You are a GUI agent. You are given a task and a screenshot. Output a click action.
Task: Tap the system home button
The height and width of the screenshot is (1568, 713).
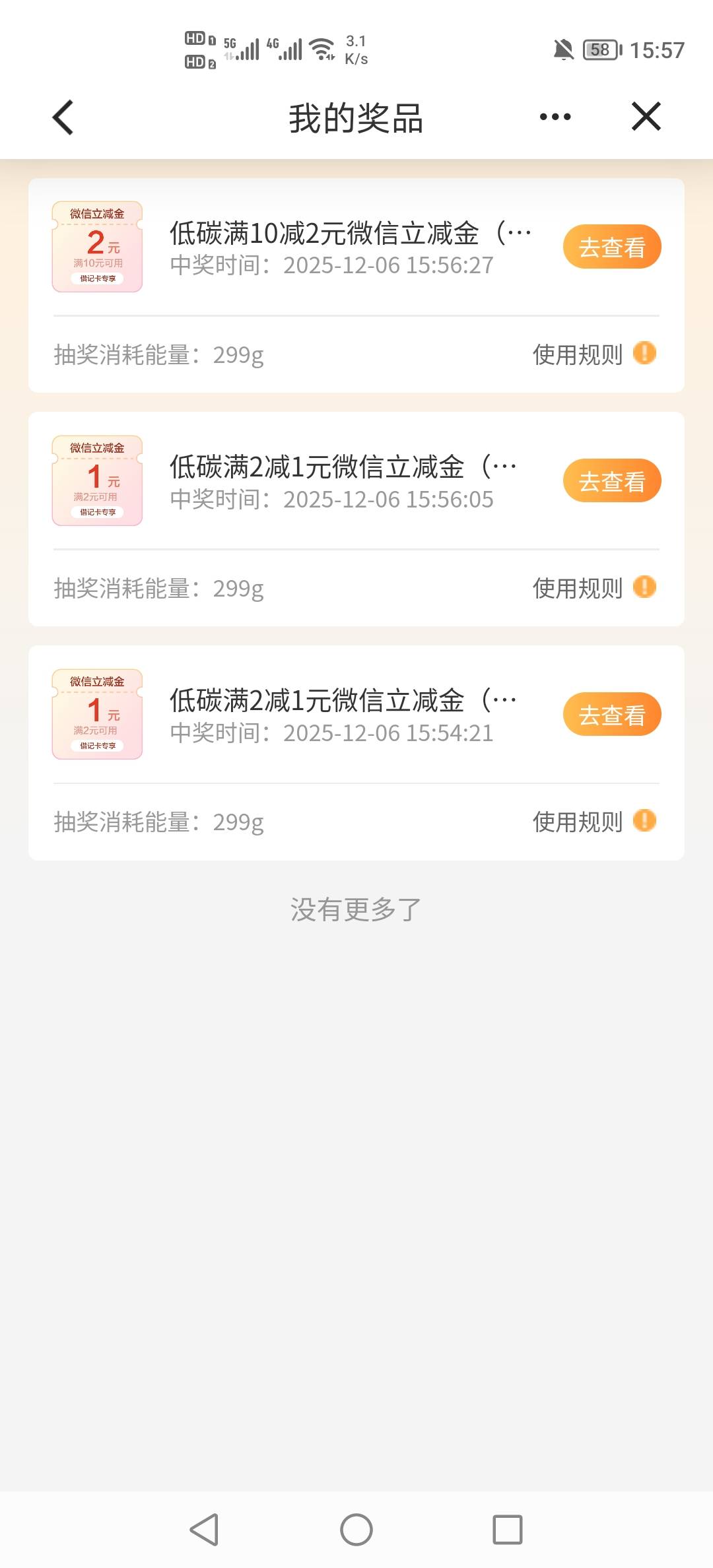pos(356,1530)
